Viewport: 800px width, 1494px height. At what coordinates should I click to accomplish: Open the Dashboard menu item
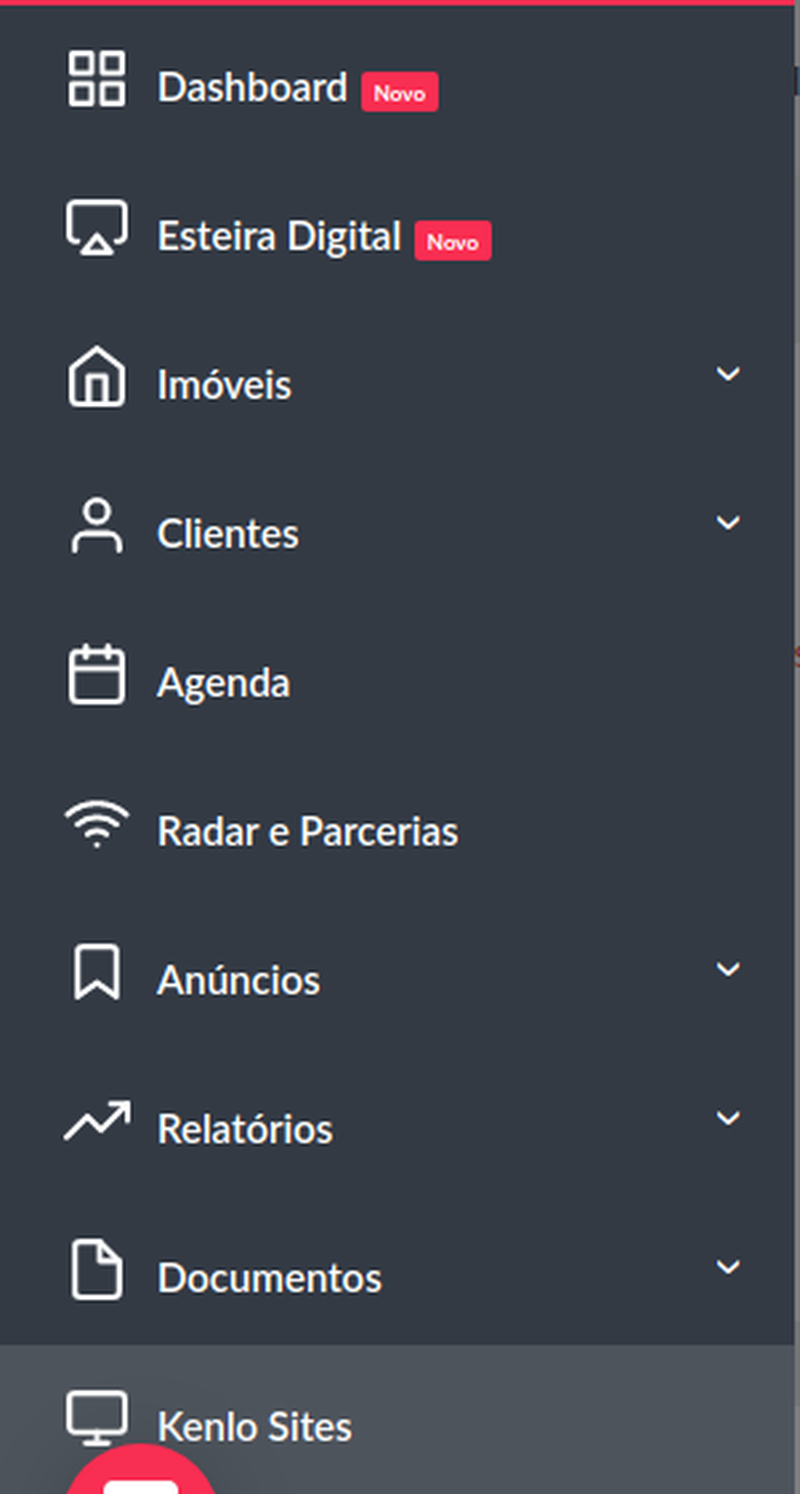coord(397,88)
